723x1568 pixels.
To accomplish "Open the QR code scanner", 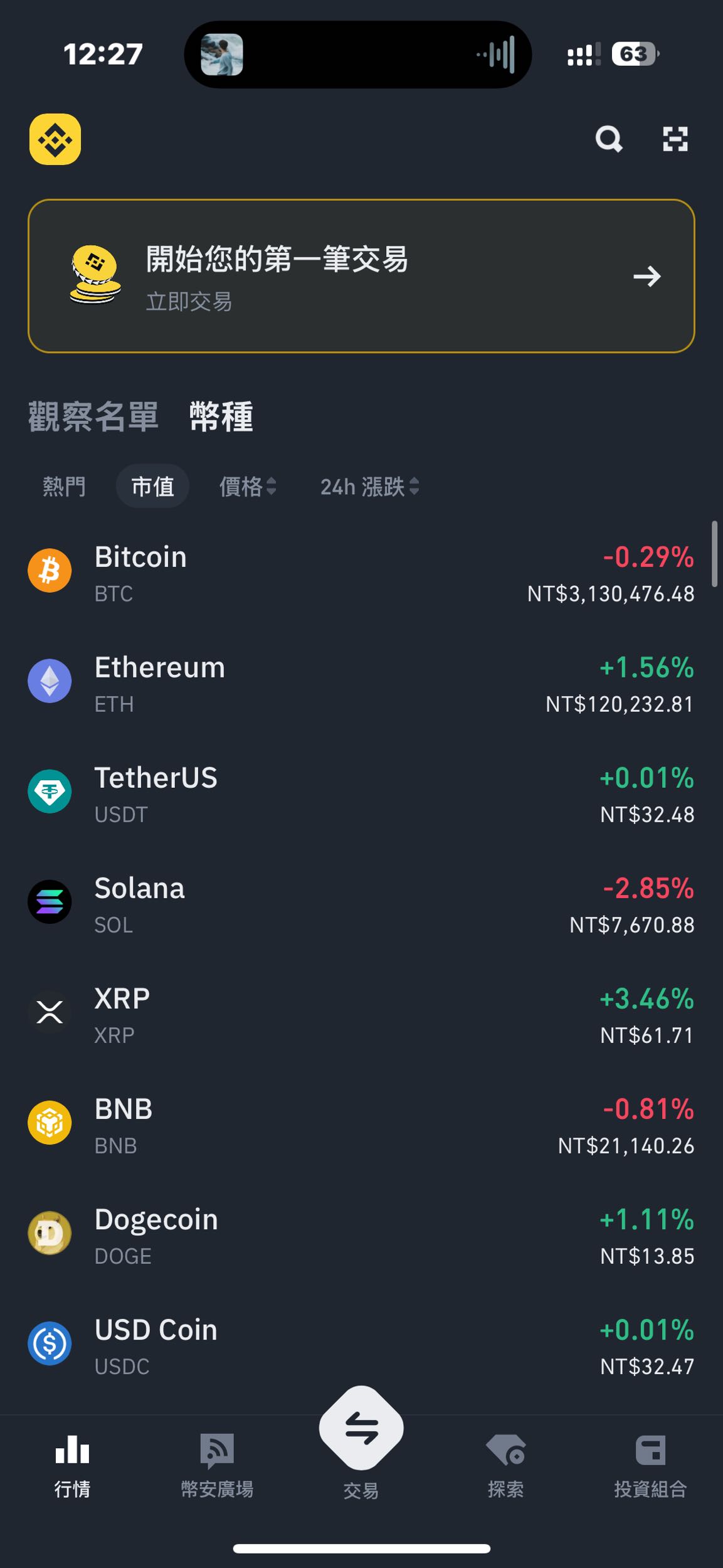I will (674, 139).
